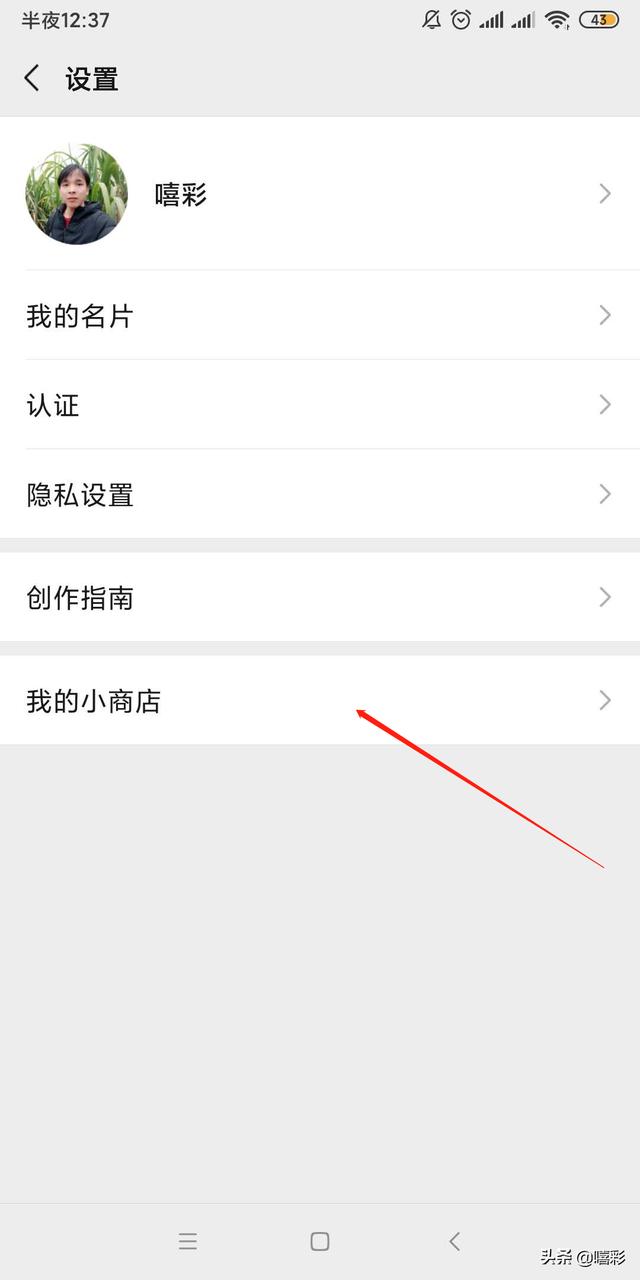Open 我的名片
The height and width of the screenshot is (1280, 640).
point(320,315)
